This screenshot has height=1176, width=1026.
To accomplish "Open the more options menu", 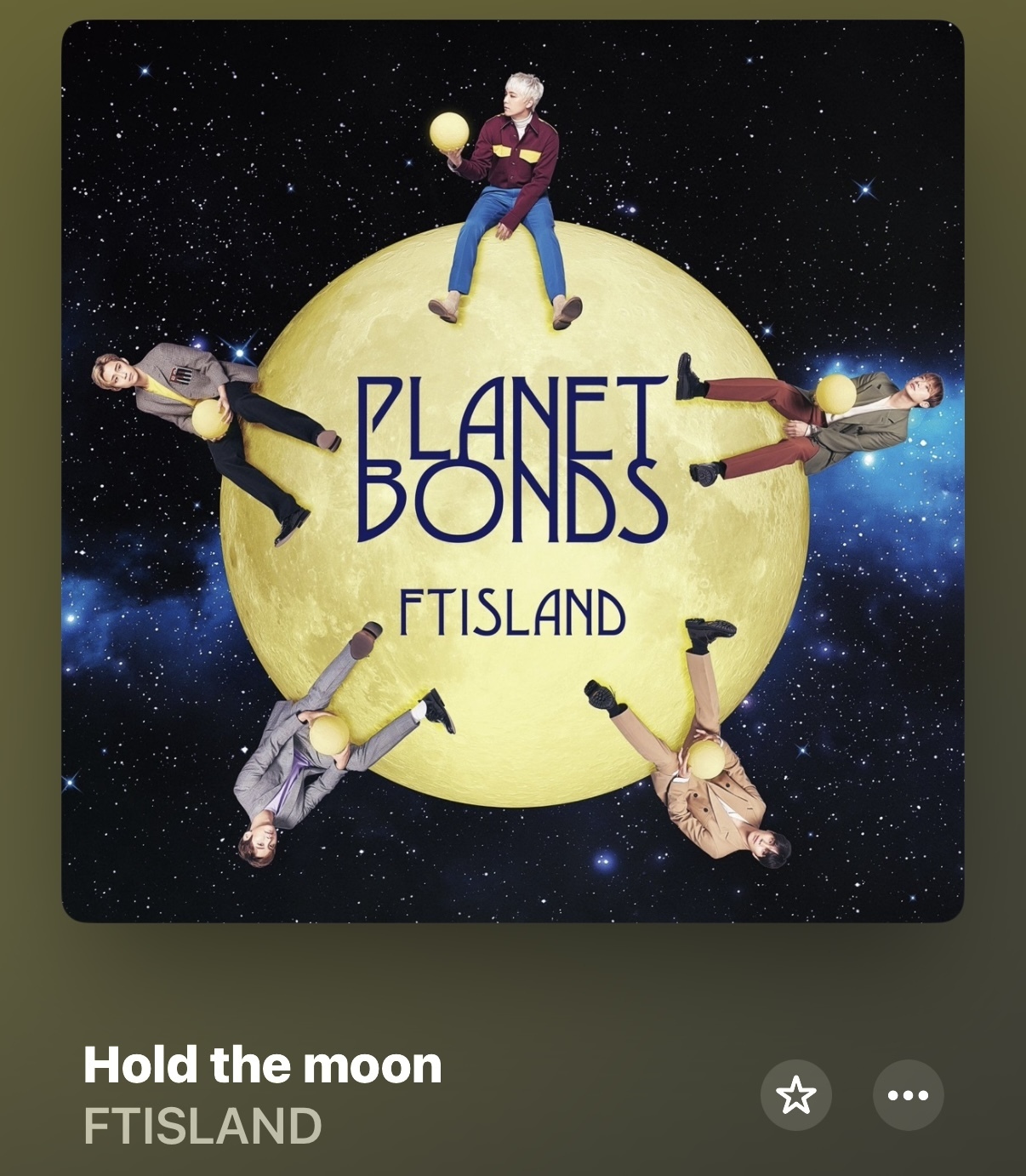I will tap(908, 1095).
